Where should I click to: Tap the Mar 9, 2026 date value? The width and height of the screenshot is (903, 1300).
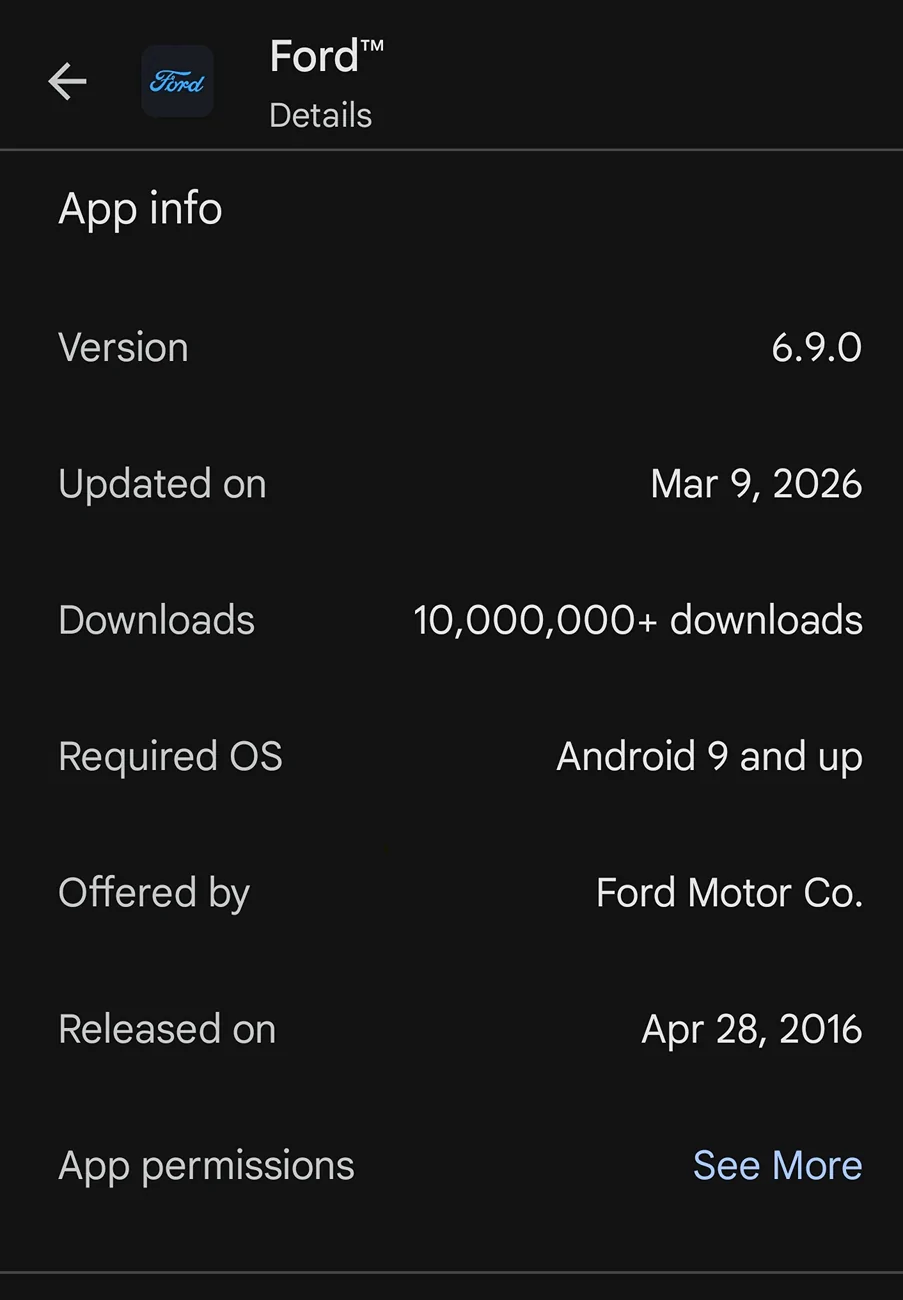click(756, 483)
